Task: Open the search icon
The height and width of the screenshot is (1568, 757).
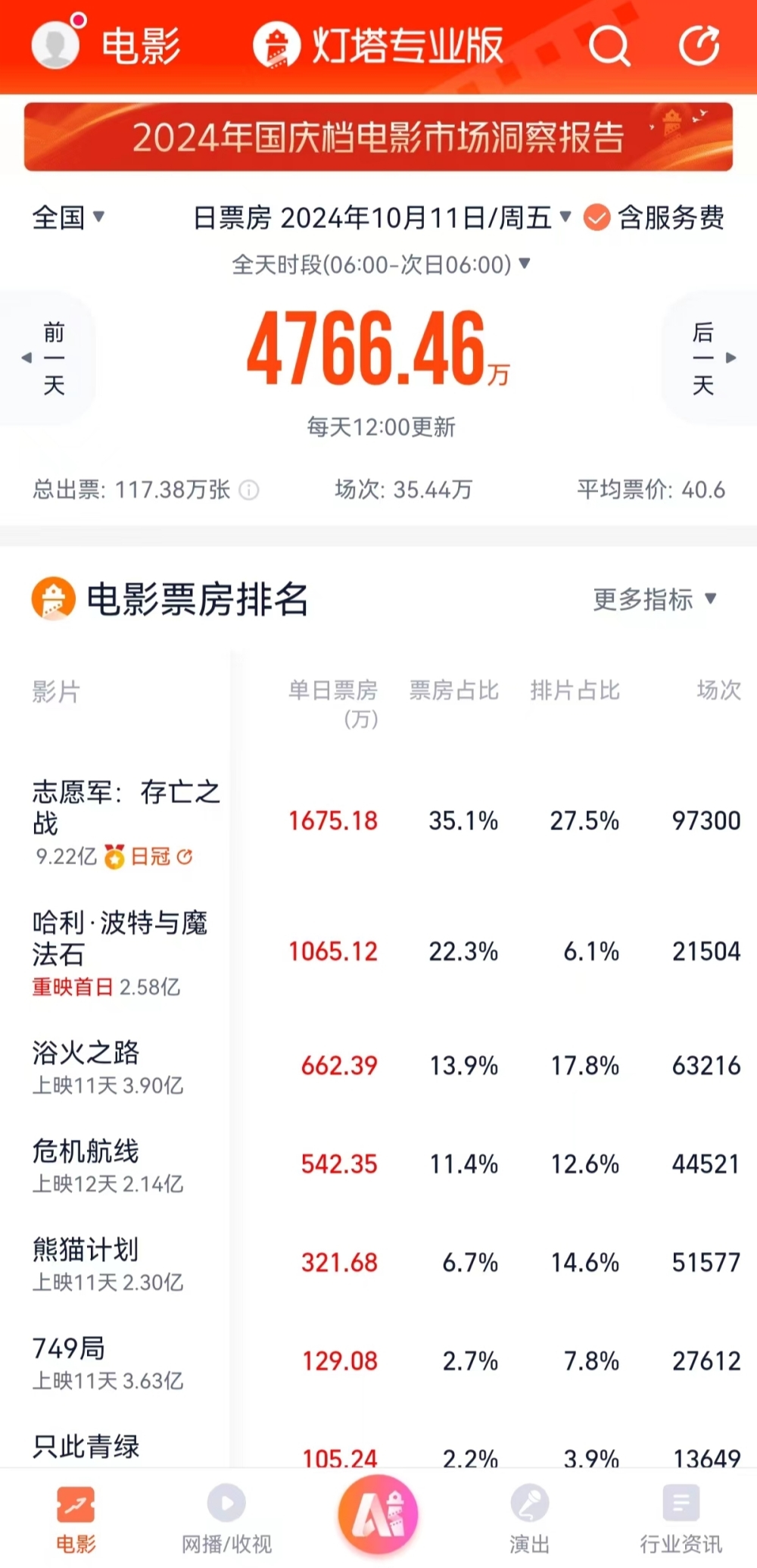Action: (x=609, y=45)
